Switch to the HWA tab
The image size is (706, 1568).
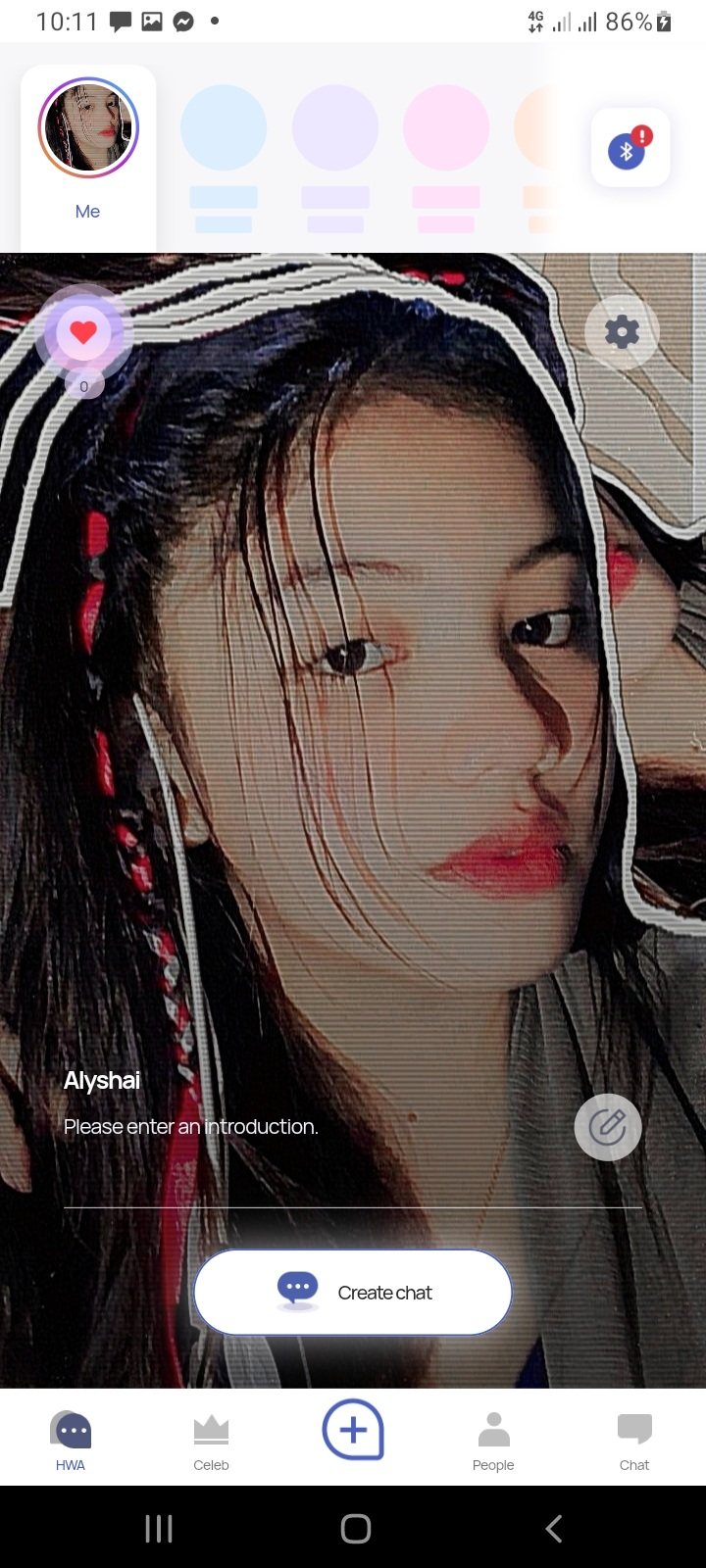point(71,1441)
